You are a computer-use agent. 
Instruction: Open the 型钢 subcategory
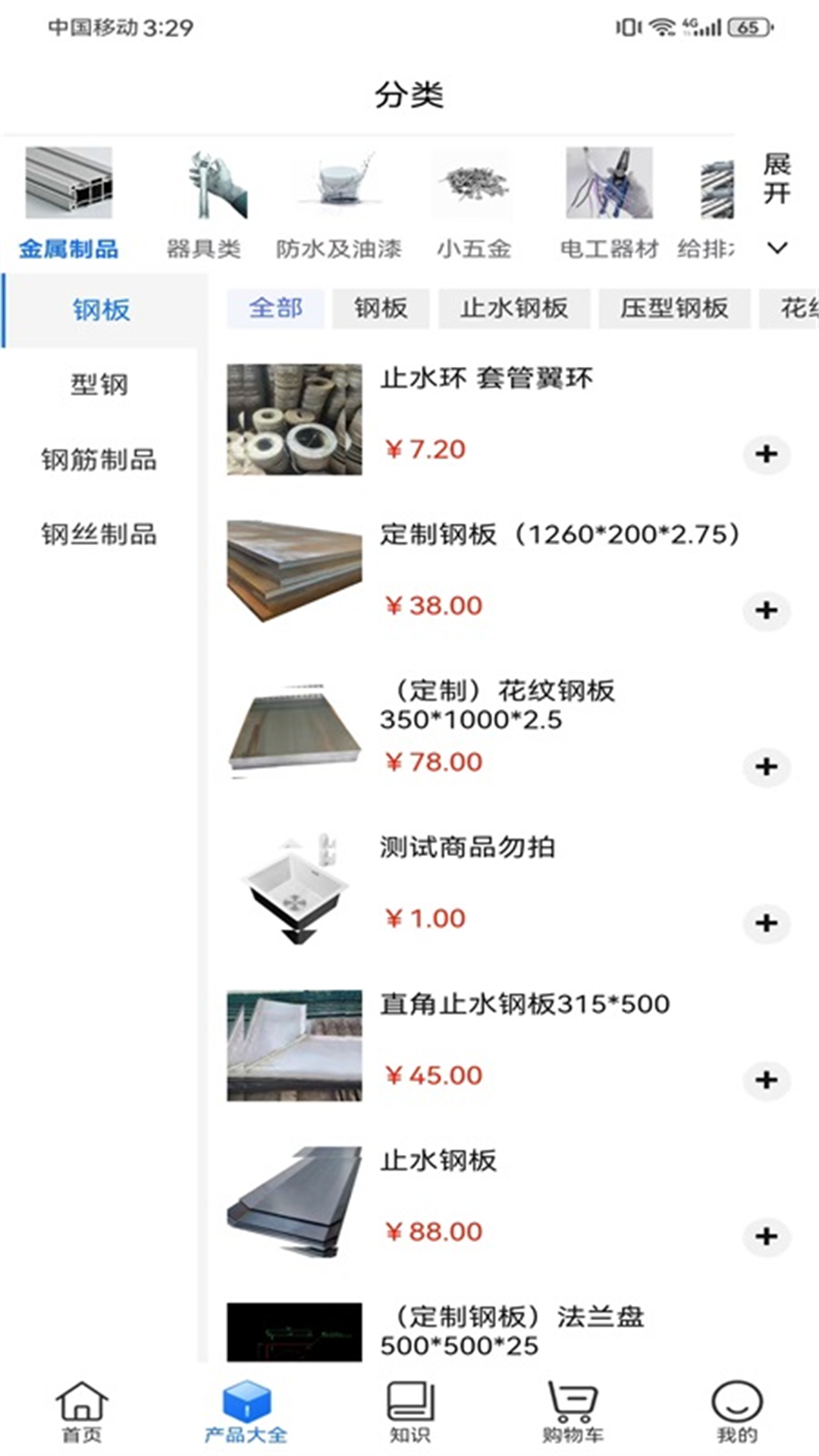click(x=99, y=384)
